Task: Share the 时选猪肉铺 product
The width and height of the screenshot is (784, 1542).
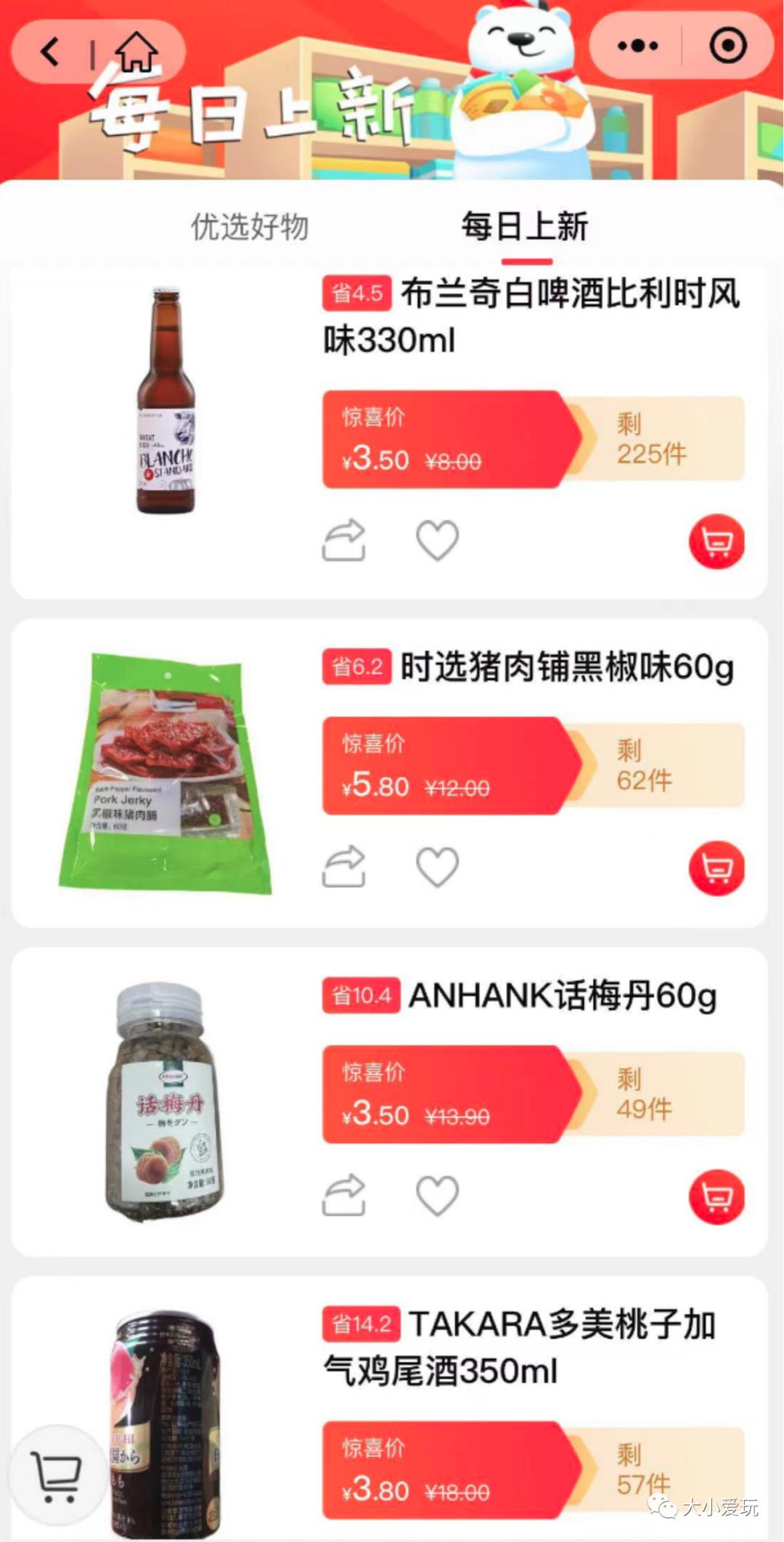Action: (343, 865)
